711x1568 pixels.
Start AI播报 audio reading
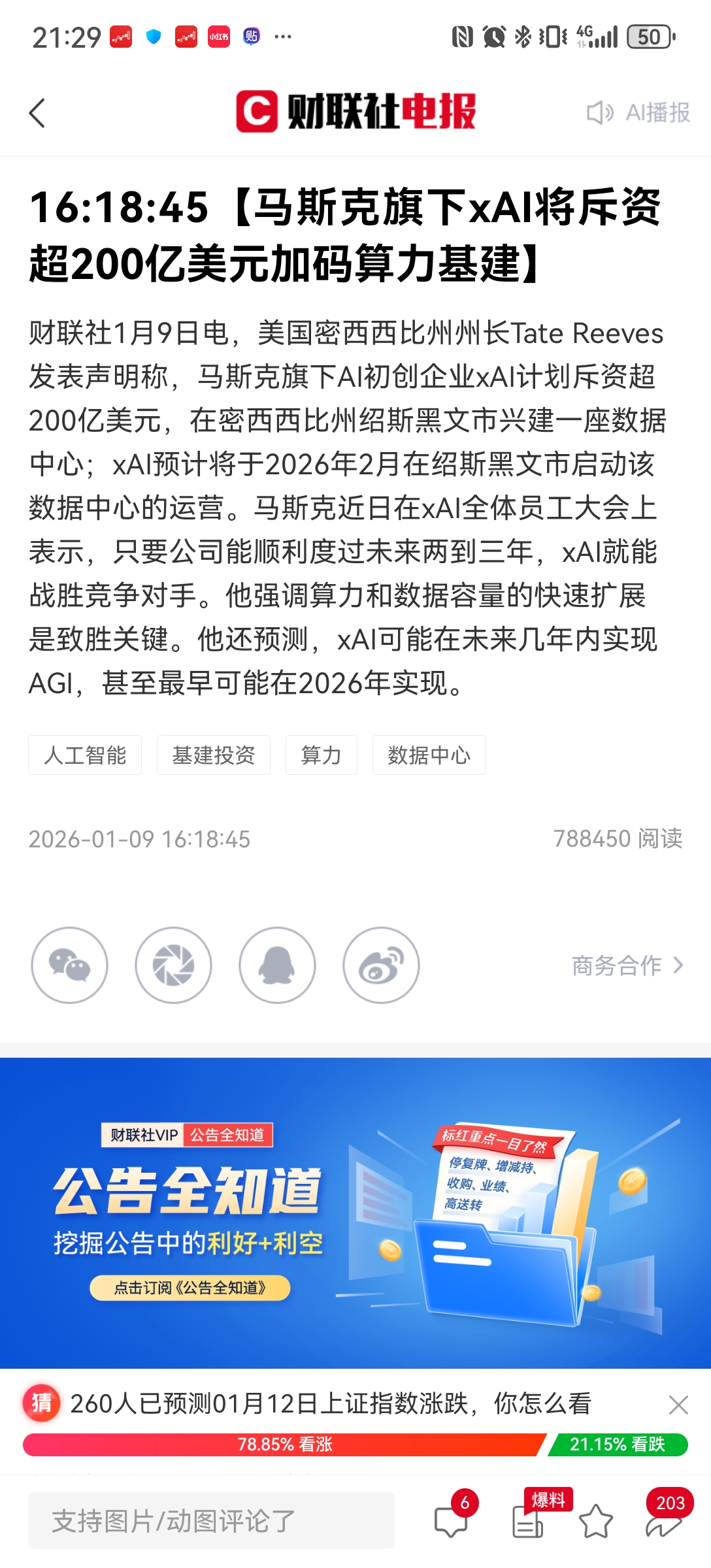click(638, 113)
